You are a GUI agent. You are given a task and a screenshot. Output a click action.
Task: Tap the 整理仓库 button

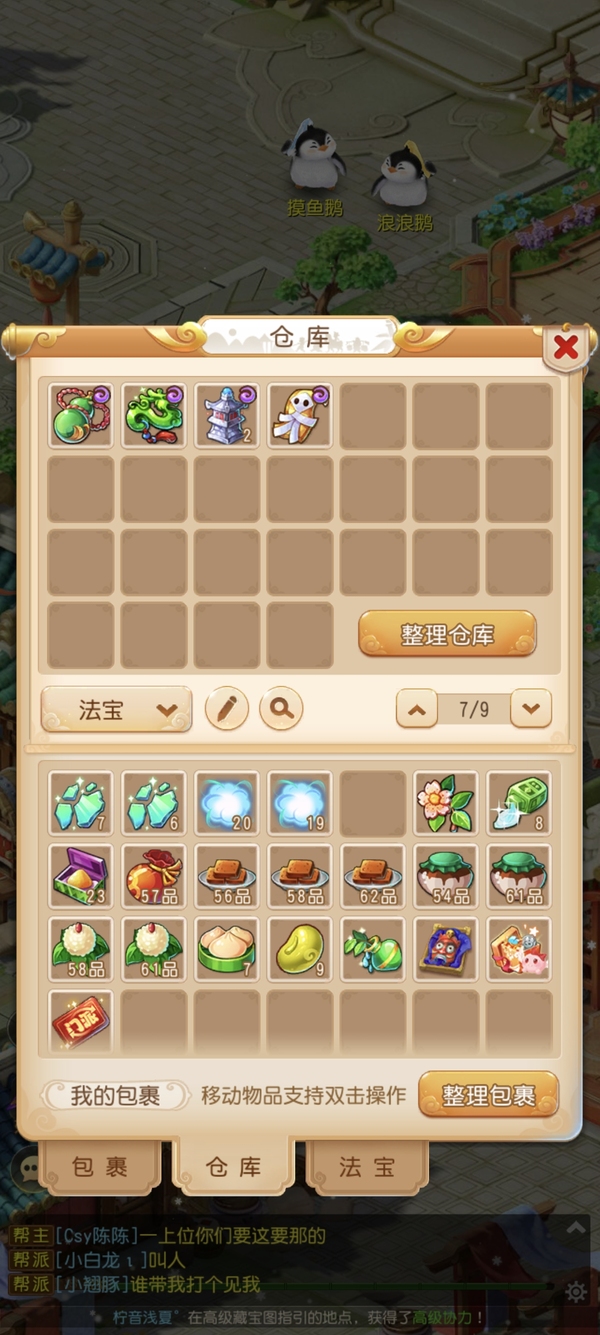point(447,634)
